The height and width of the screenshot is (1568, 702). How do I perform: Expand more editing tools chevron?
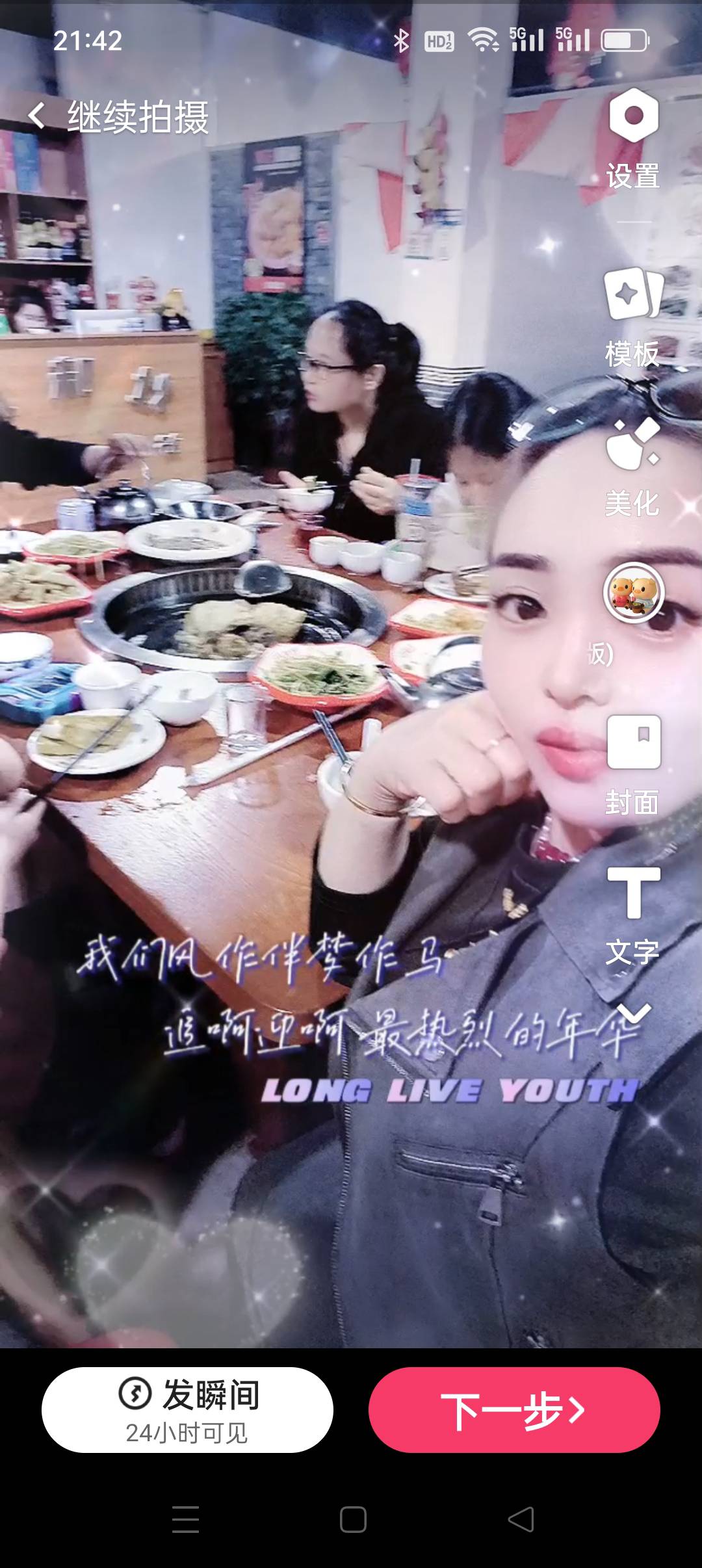pyautogui.click(x=634, y=1012)
